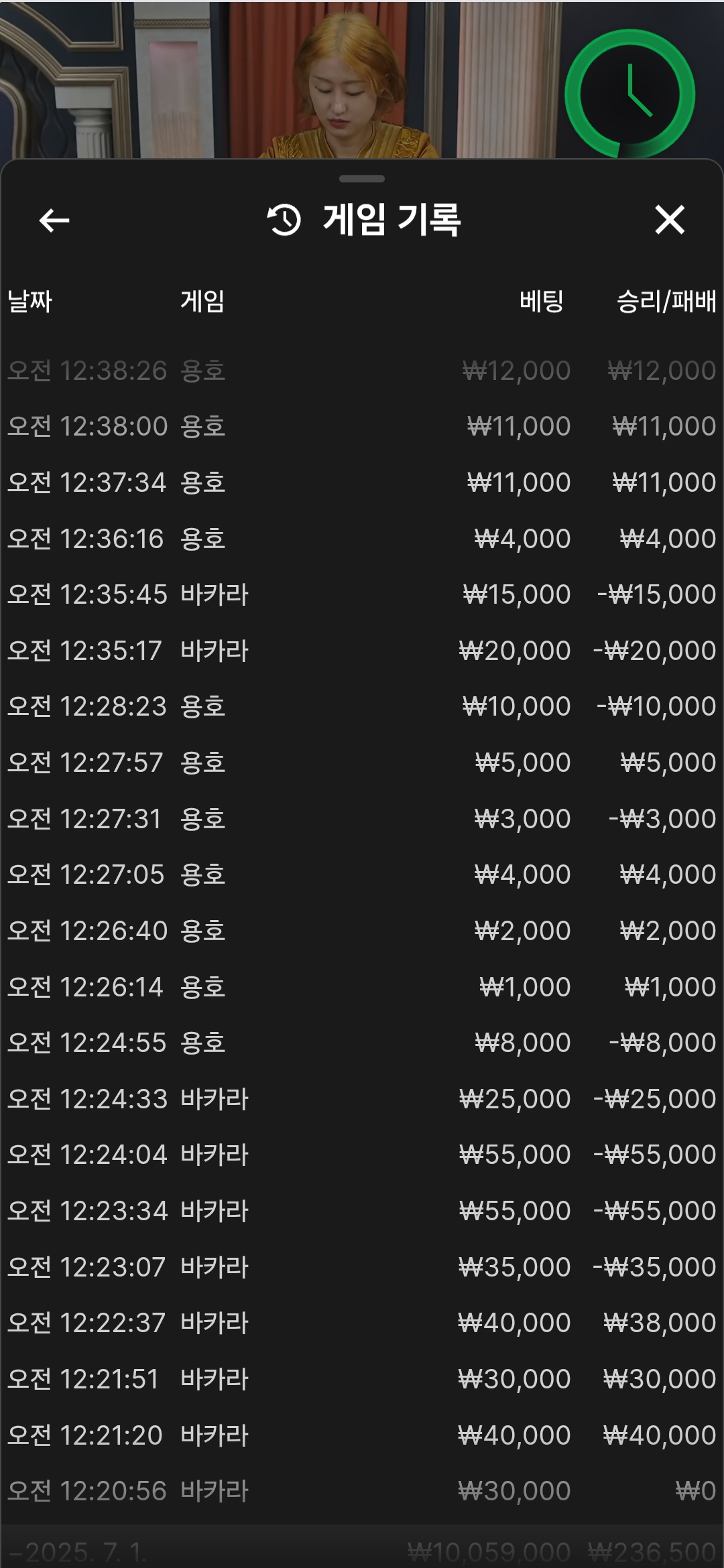Go back with the left arrow
This screenshot has height=1568, width=724.
point(54,220)
